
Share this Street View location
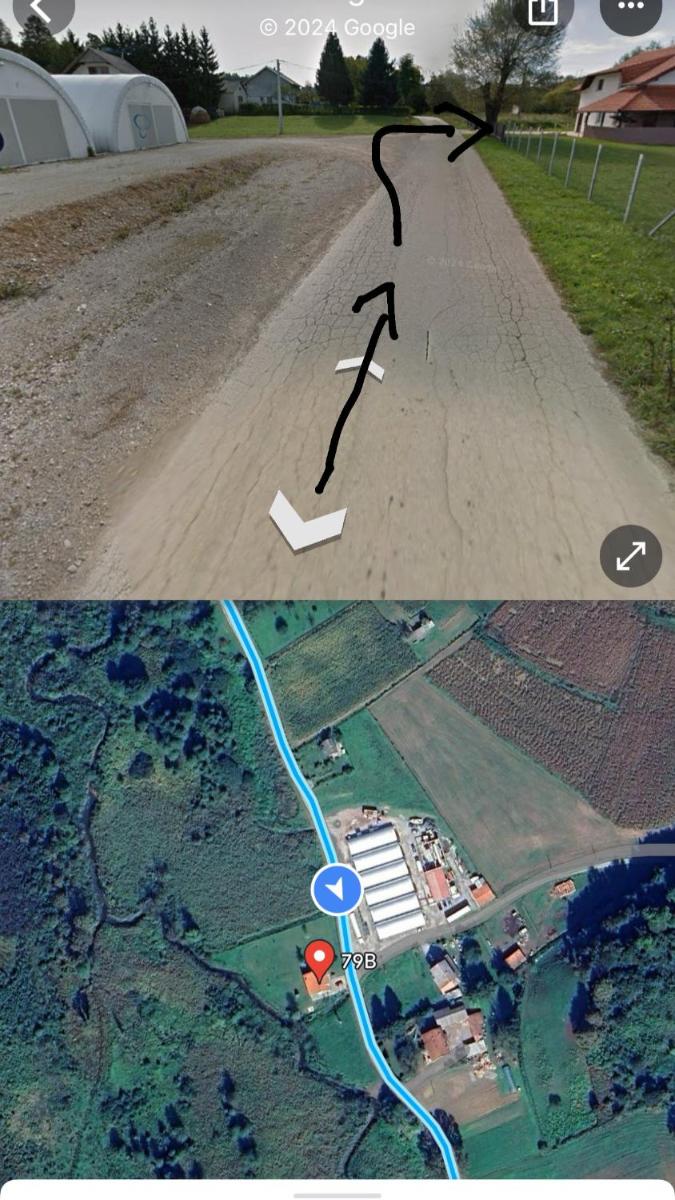click(543, 9)
